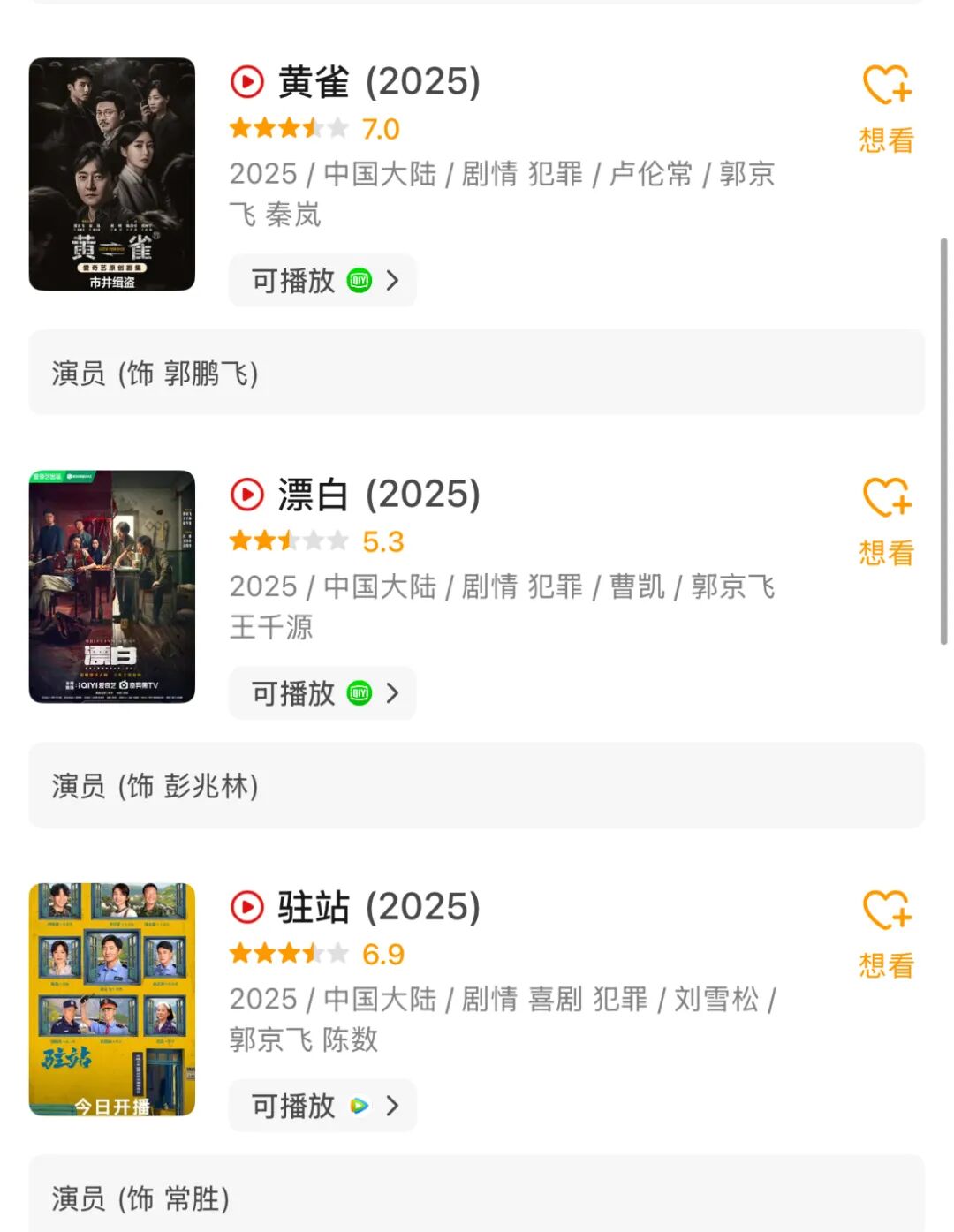The image size is (954, 1232).
Task: Open the 漂白 (2025) poster
Action: click(x=112, y=586)
